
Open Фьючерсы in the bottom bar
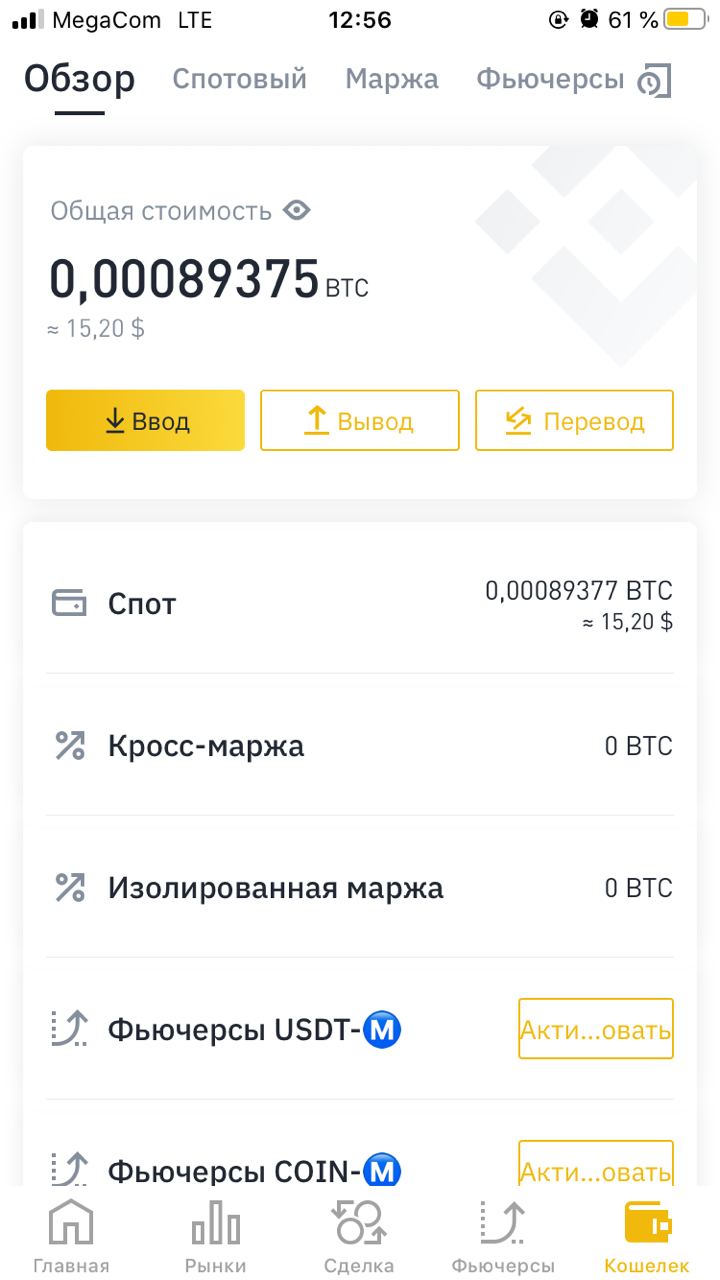click(x=503, y=1236)
